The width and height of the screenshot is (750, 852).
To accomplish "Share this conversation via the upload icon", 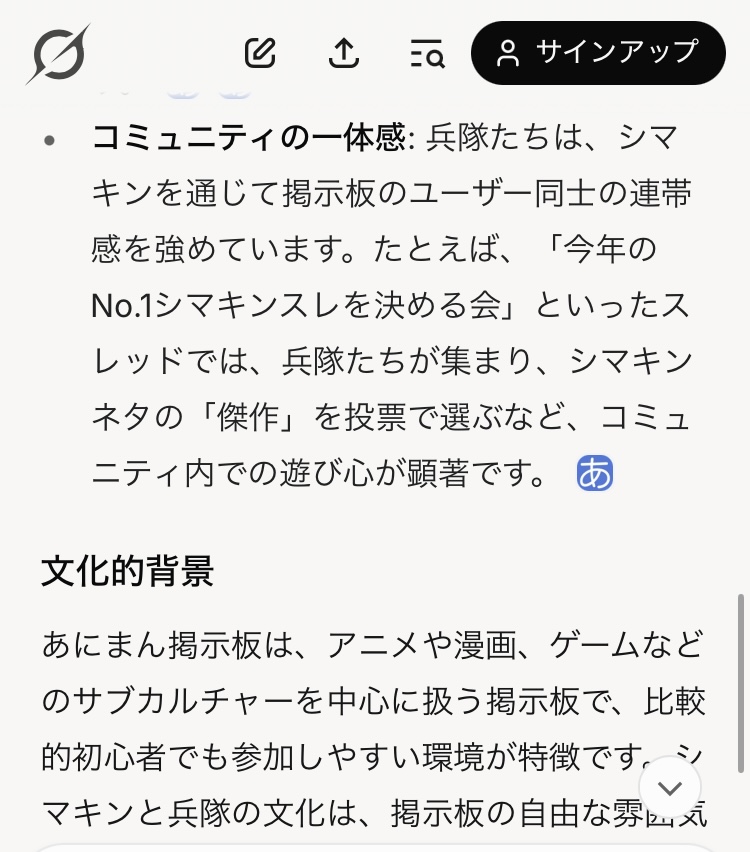I will coord(343,53).
